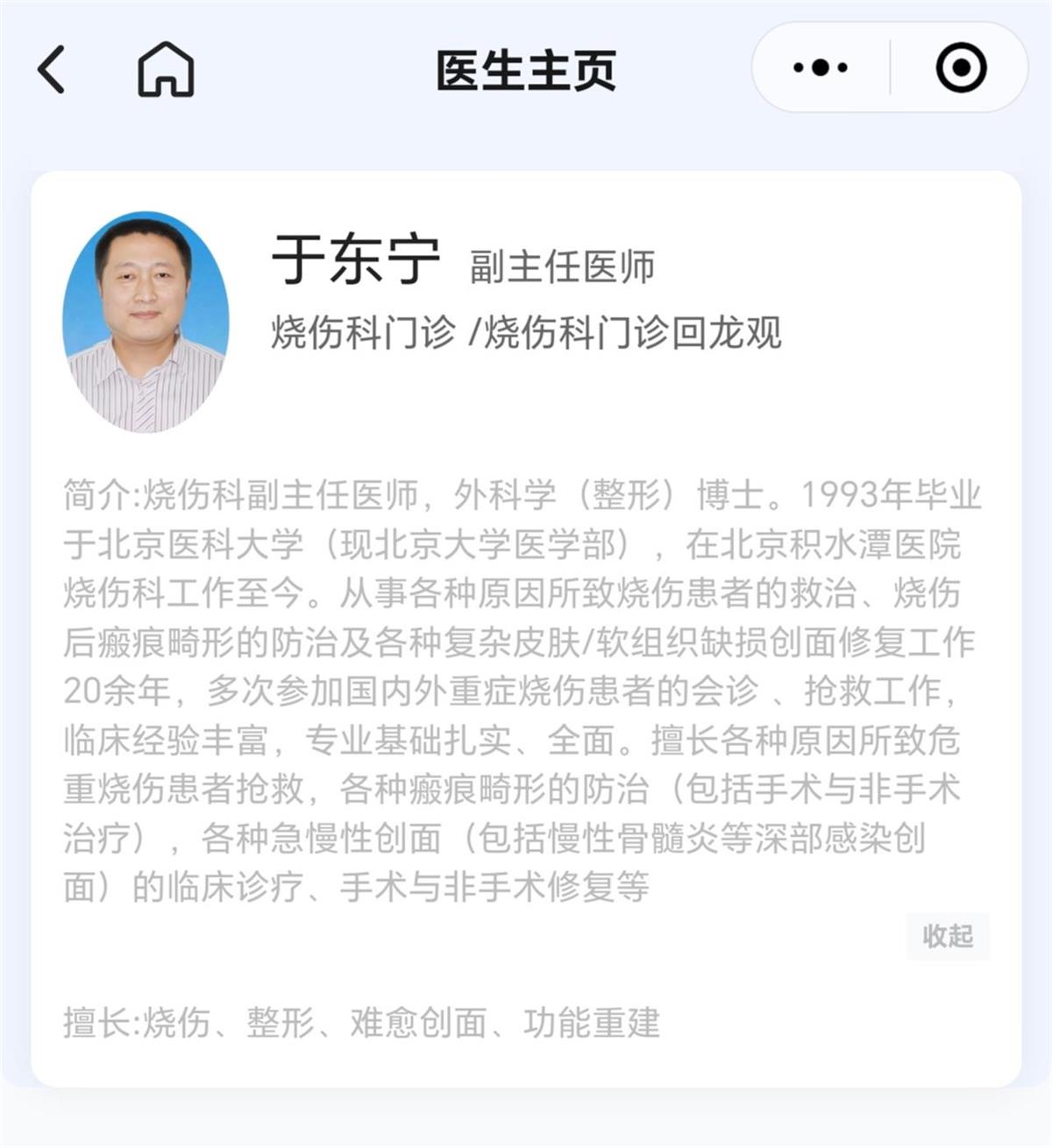Click the 医生主页 page title
Image resolution: width=1052 pixels, height=1148 pixels.
524,68
